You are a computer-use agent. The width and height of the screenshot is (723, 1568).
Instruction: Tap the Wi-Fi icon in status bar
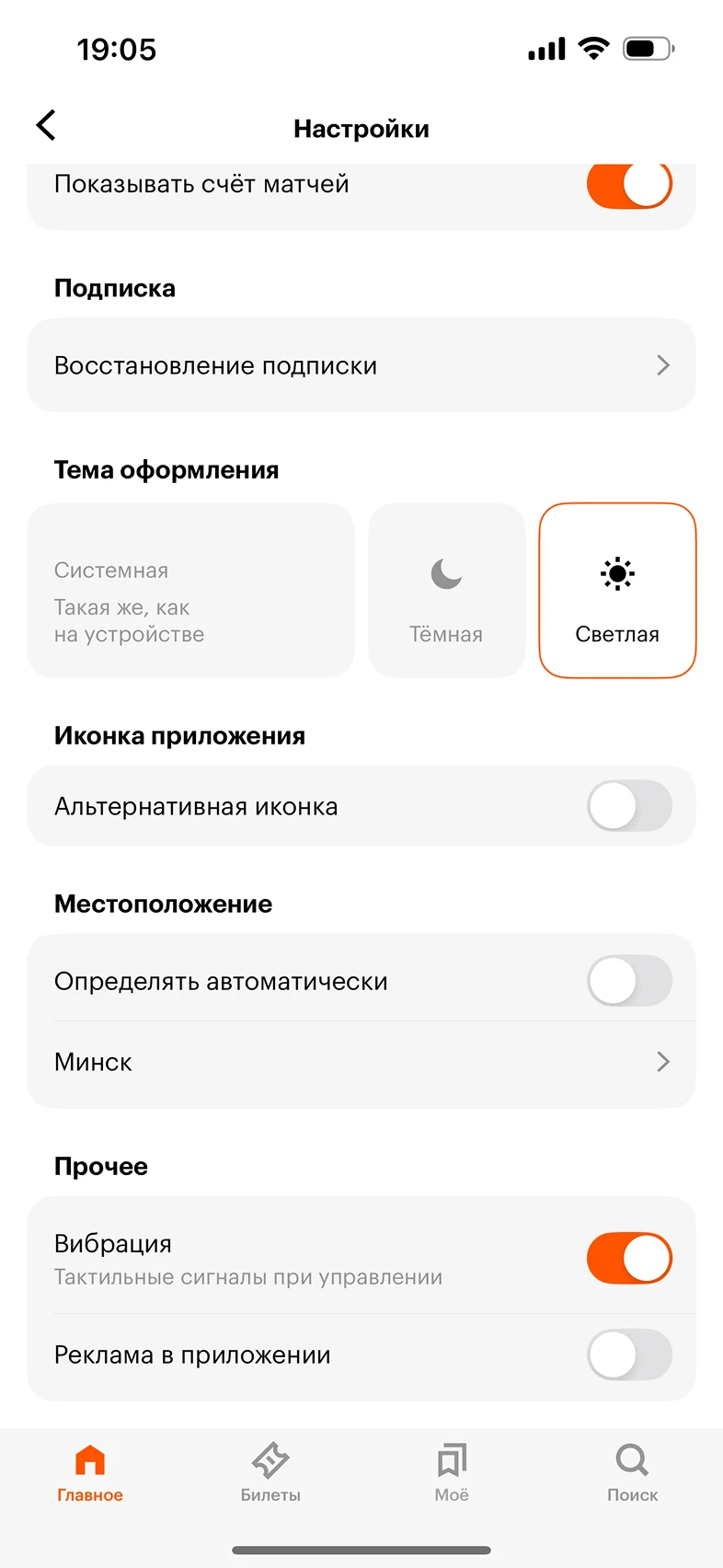(593, 48)
